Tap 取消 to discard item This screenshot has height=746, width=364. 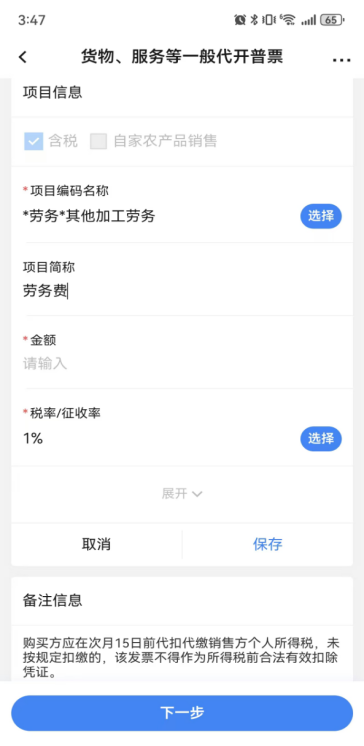click(96, 544)
